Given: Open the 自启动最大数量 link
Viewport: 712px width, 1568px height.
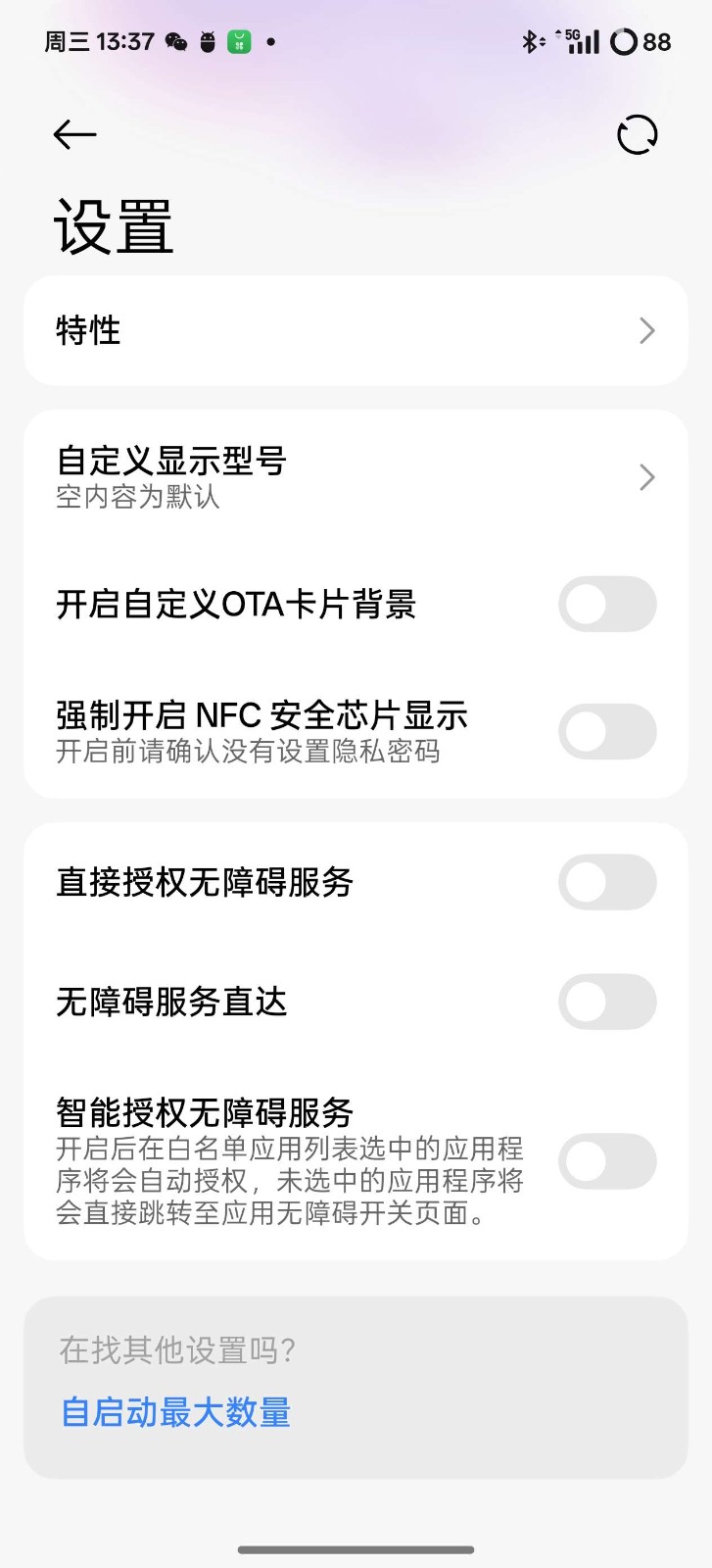Looking at the screenshot, I should click(176, 1412).
